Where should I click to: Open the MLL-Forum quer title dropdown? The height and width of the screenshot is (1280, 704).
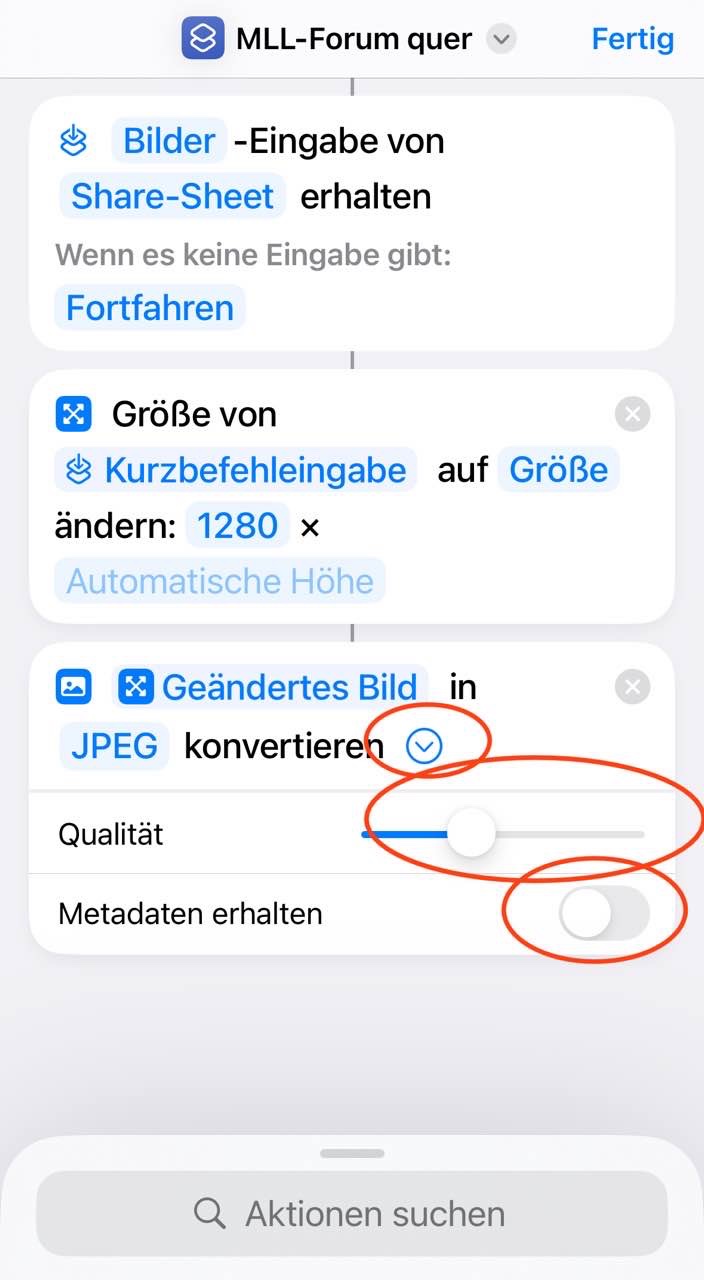point(501,40)
